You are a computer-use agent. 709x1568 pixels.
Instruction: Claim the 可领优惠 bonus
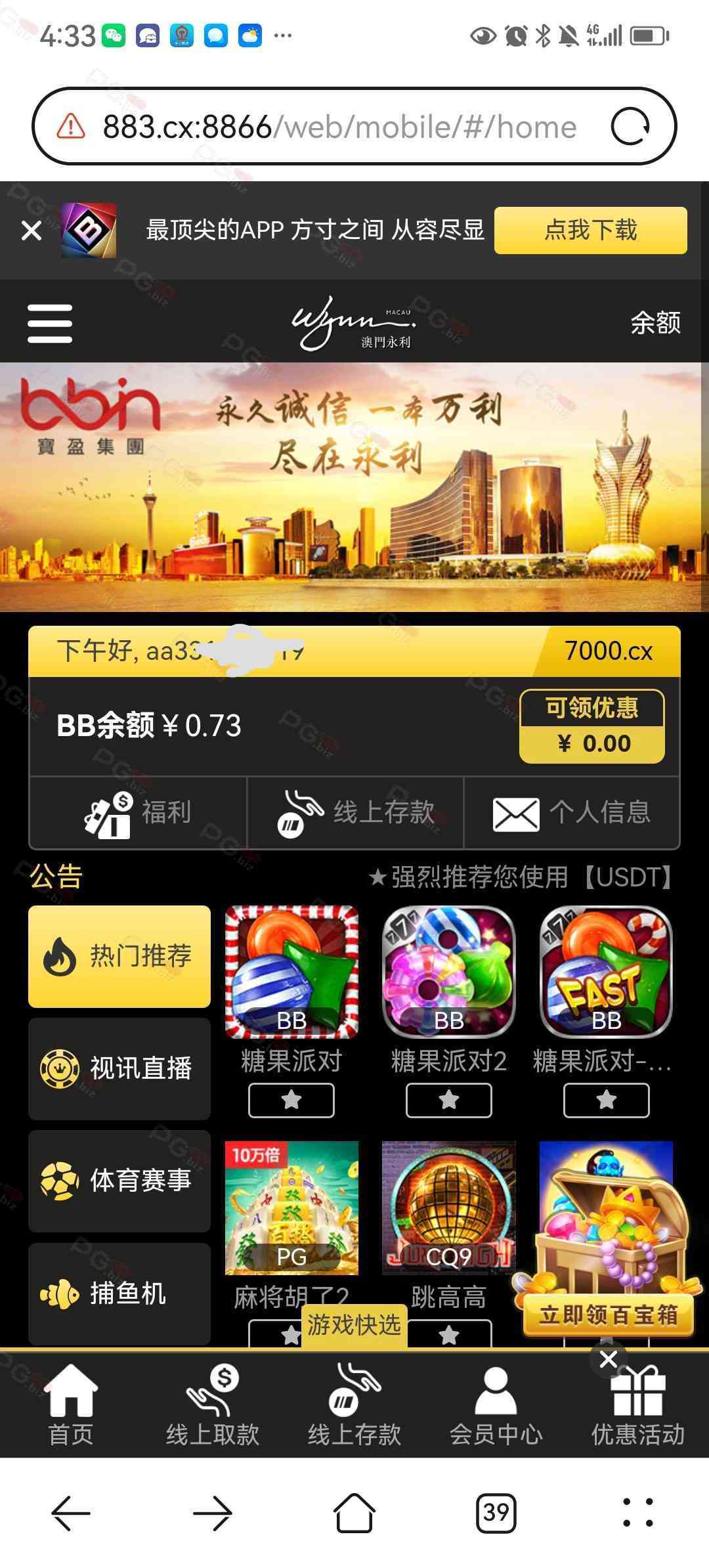click(x=591, y=726)
